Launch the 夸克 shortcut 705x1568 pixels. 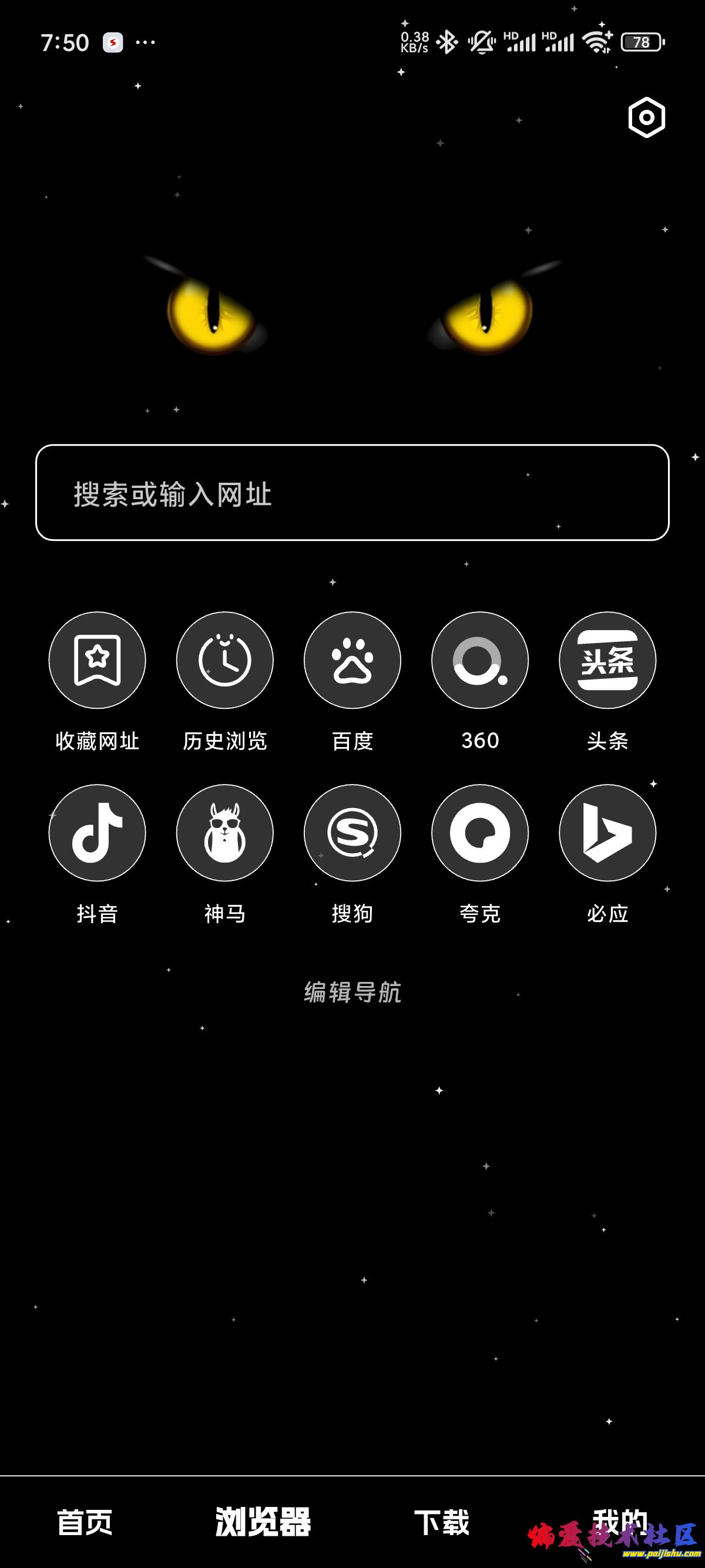[480, 833]
